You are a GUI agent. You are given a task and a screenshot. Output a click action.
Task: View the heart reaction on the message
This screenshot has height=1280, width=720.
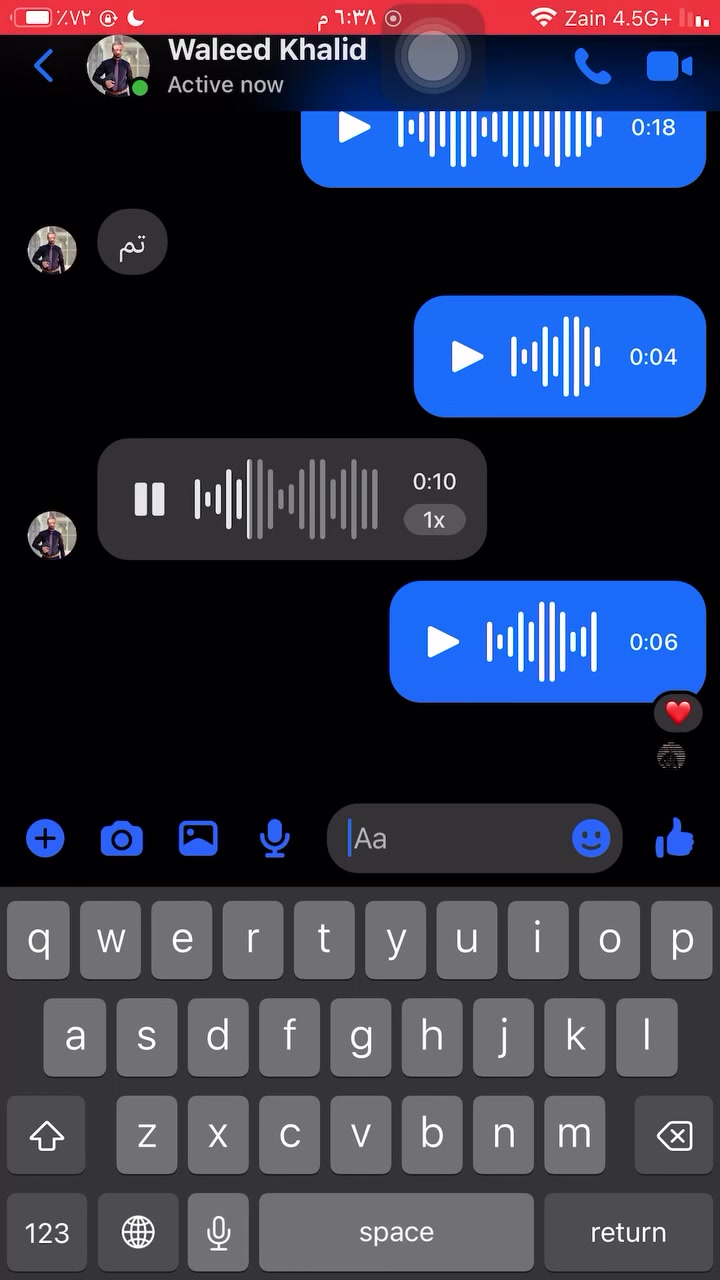(x=678, y=712)
